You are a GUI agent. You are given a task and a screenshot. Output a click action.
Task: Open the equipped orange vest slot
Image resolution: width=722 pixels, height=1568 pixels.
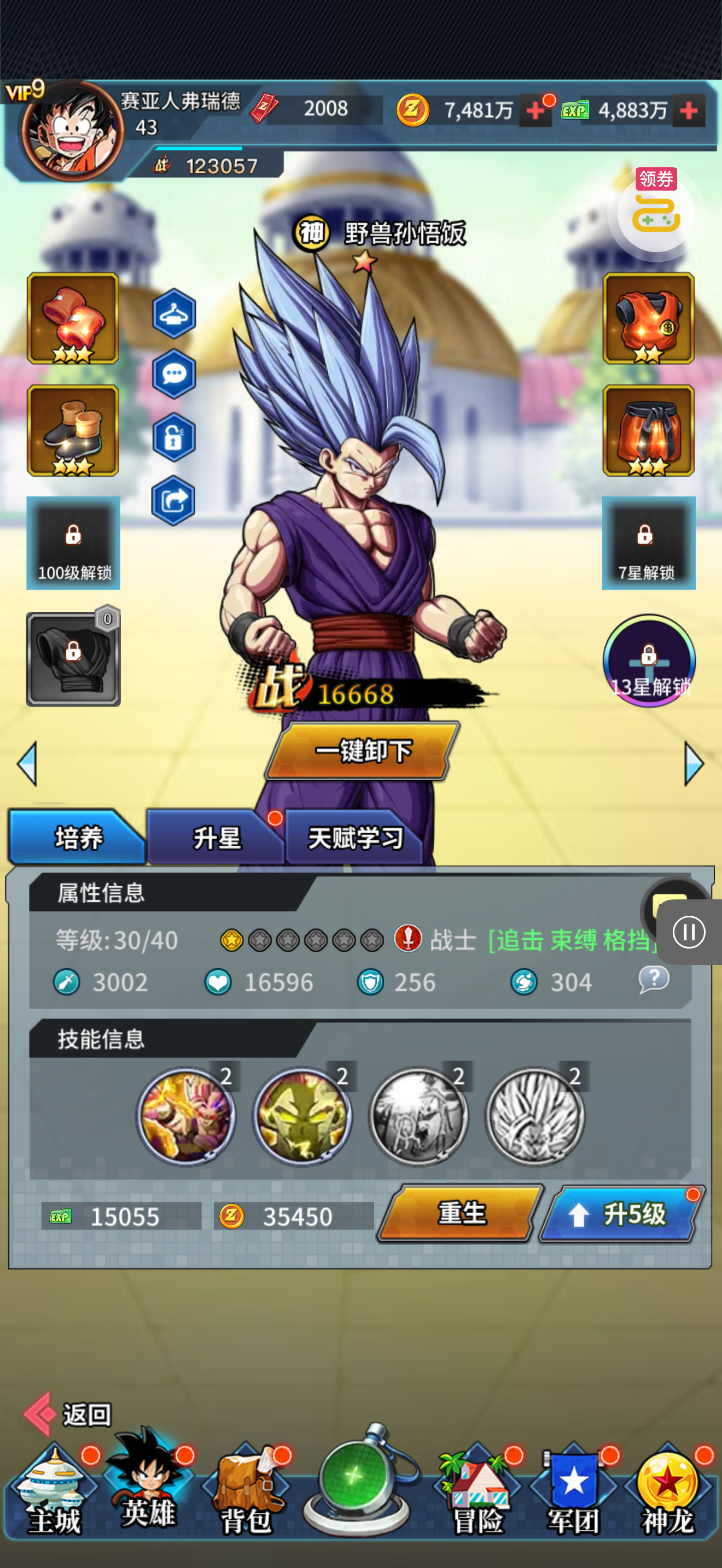tap(648, 318)
